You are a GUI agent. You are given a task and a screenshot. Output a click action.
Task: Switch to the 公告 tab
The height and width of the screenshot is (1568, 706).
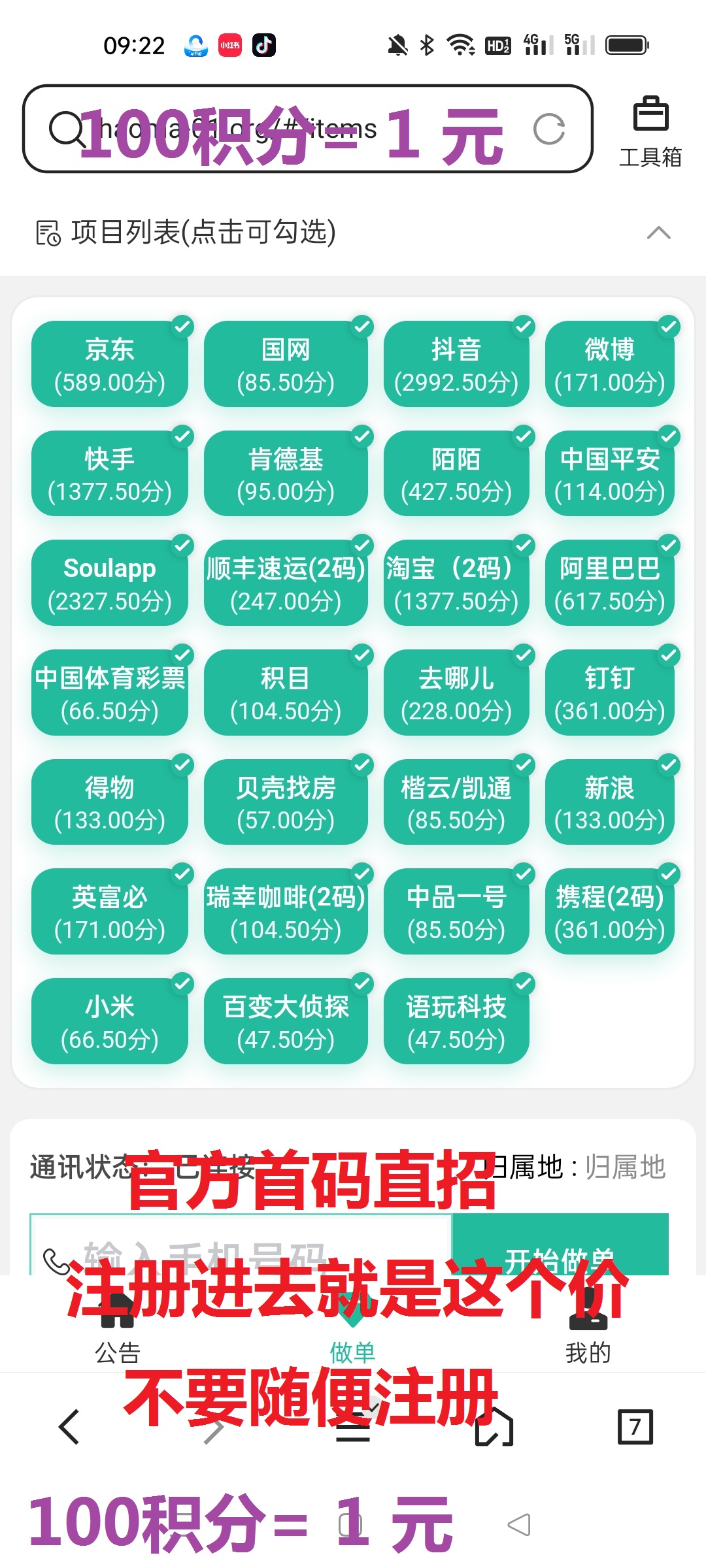118,1333
